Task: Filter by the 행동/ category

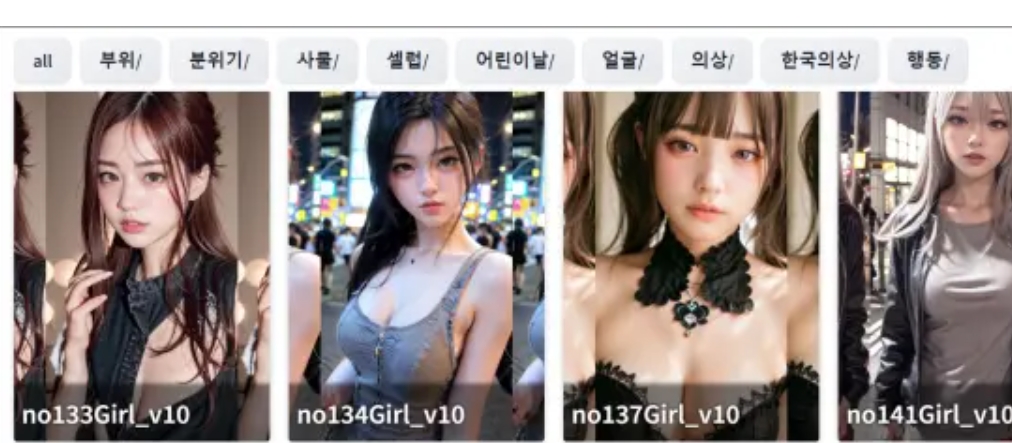Action: pos(927,62)
